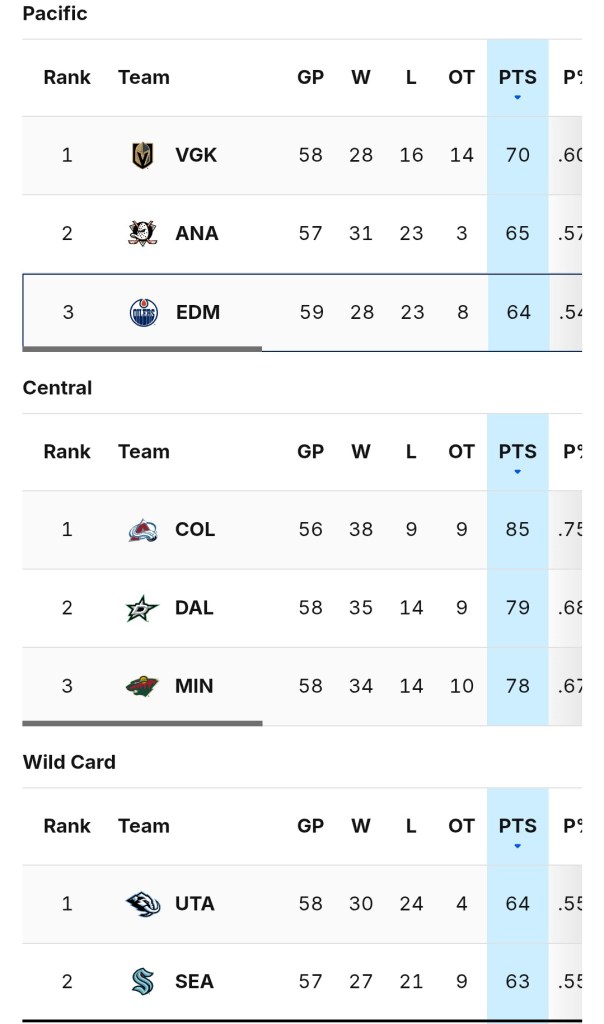Sort the Pacific table by GP
The image size is (604, 1024).
tap(310, 78)
